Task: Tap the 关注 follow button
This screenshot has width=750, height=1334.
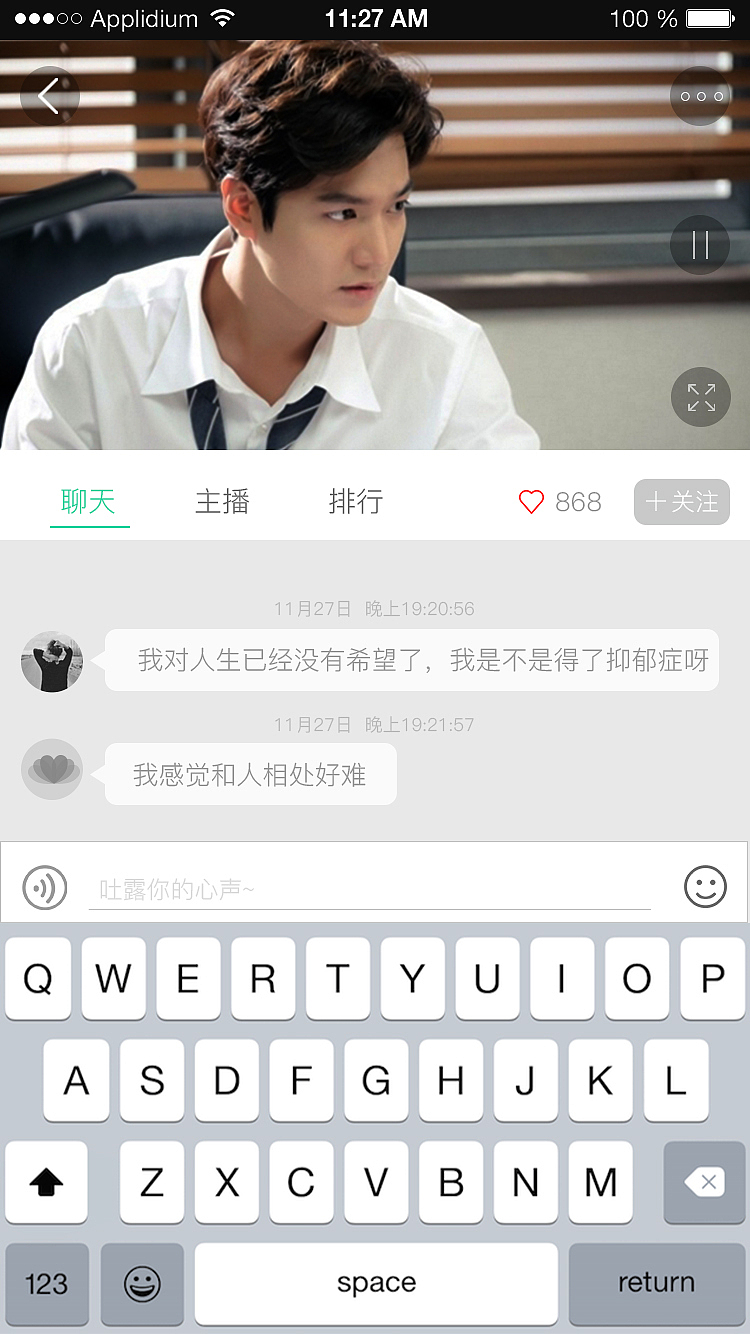Action: (681, 502)
